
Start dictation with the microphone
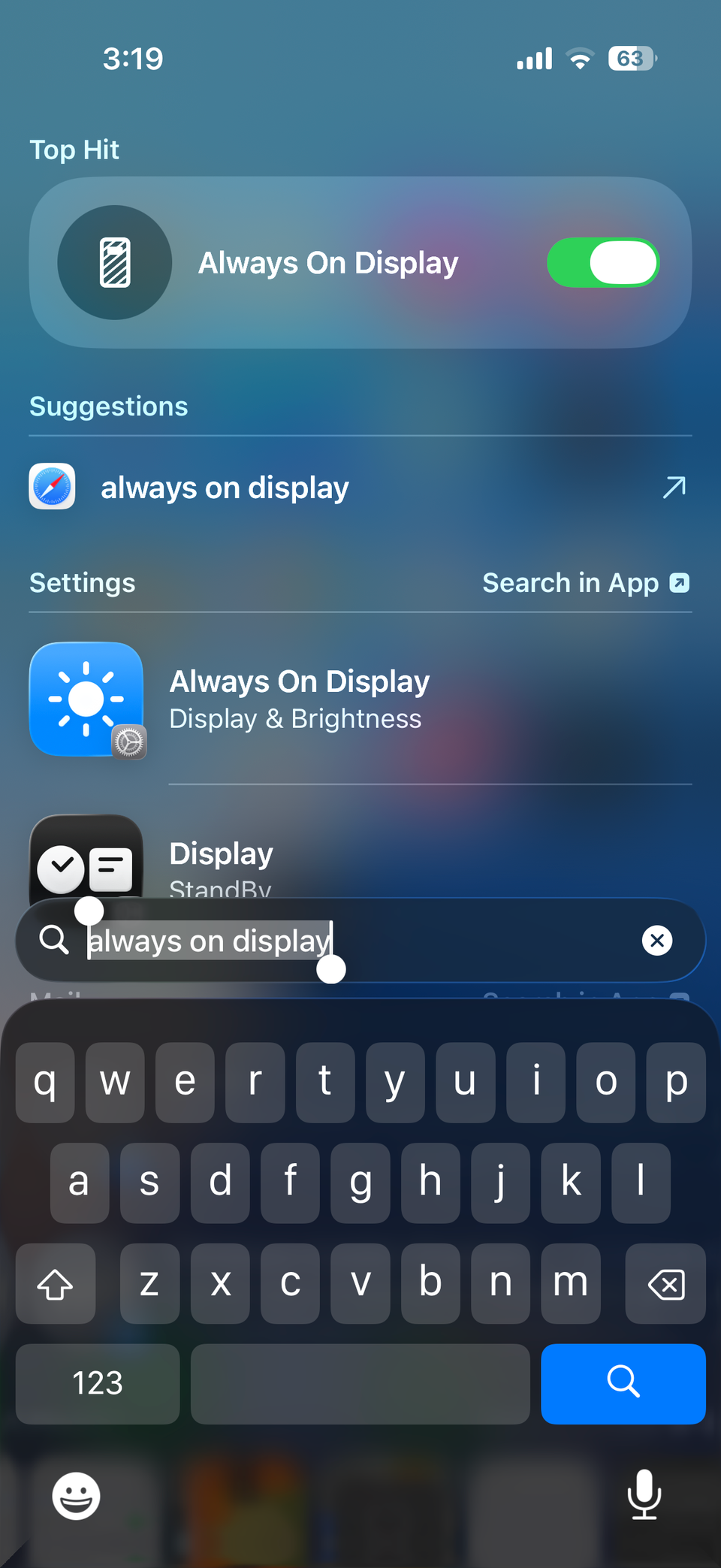644,1495
